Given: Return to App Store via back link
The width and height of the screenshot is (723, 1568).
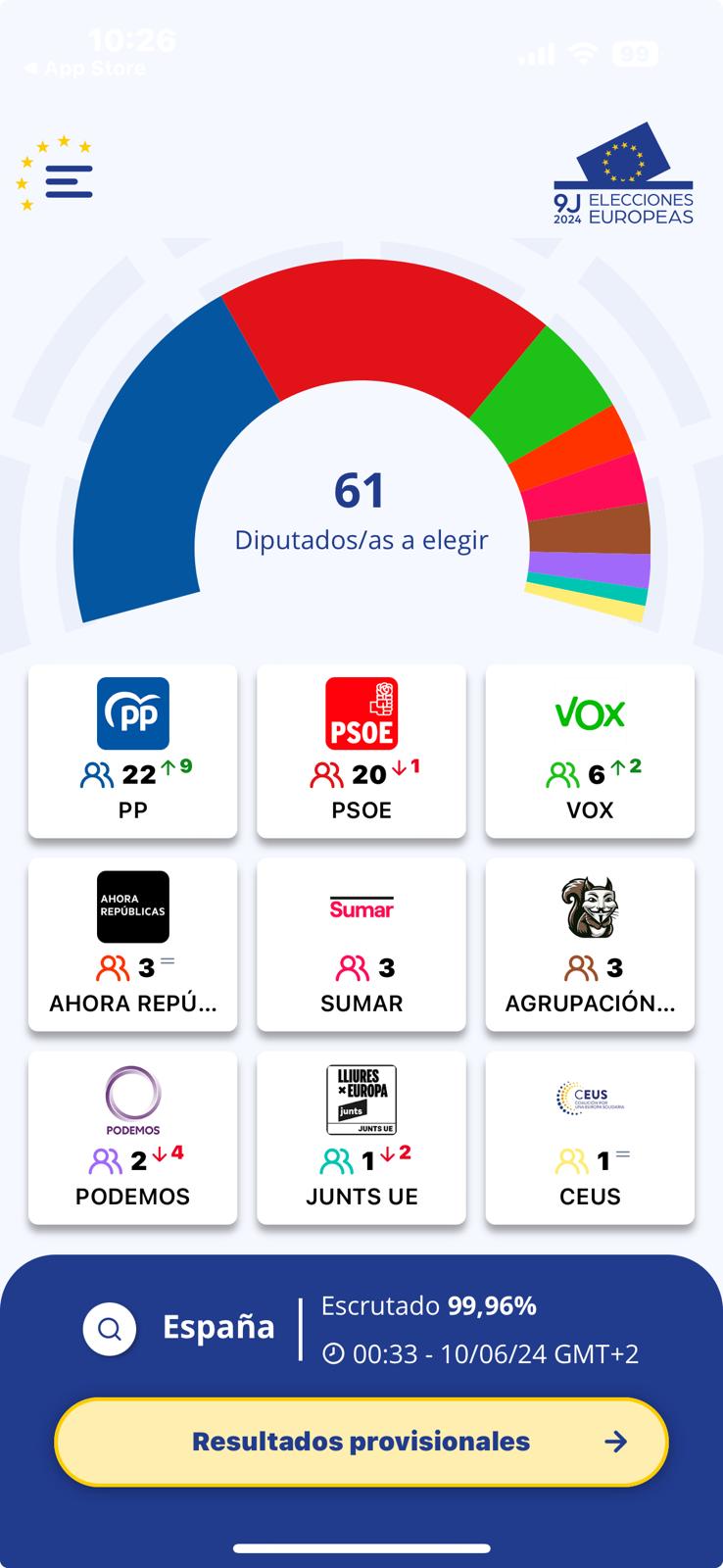Looking at the screenshot, I should pos(85,69).
